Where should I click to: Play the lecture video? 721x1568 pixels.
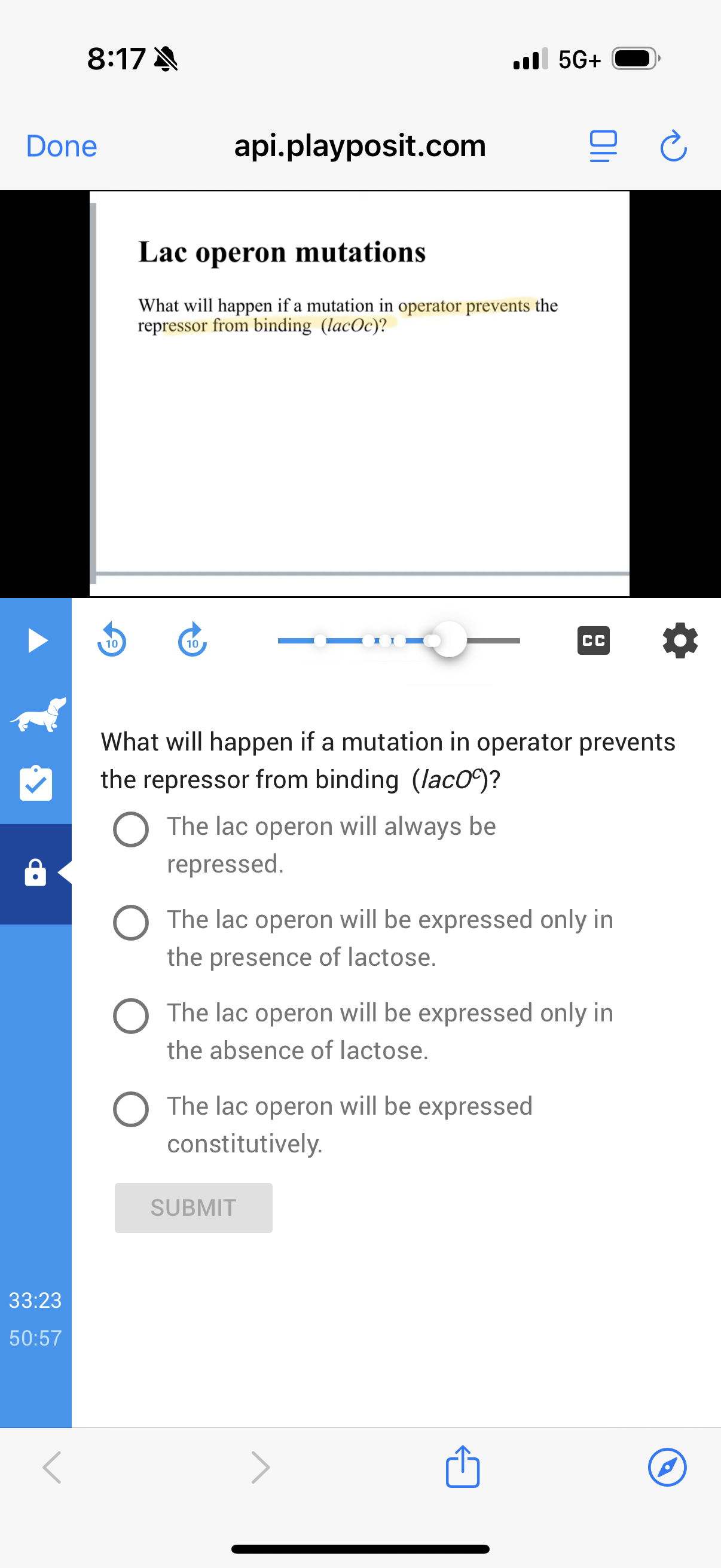tap(37, 640)
